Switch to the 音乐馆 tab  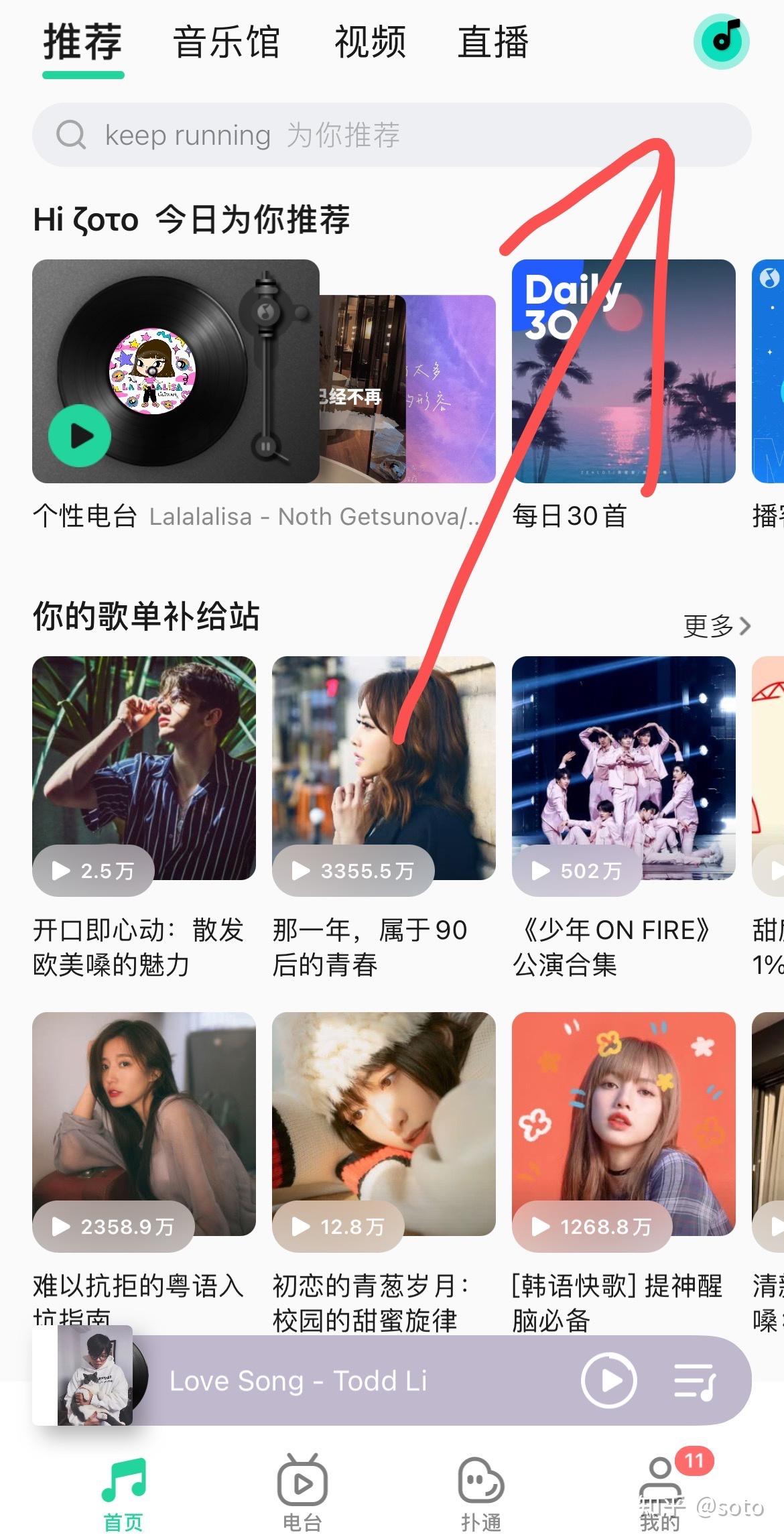226,43
